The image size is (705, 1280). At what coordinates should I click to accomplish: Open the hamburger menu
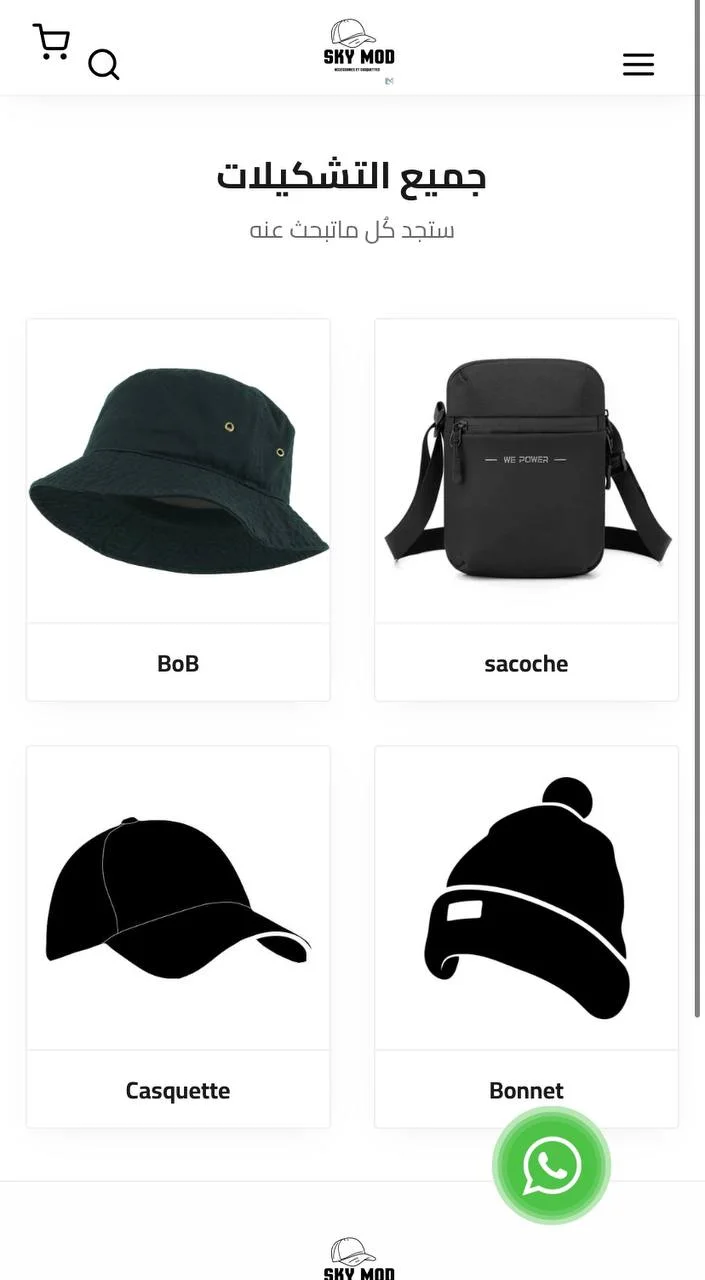pyautogui.click(x=638, y=65)
